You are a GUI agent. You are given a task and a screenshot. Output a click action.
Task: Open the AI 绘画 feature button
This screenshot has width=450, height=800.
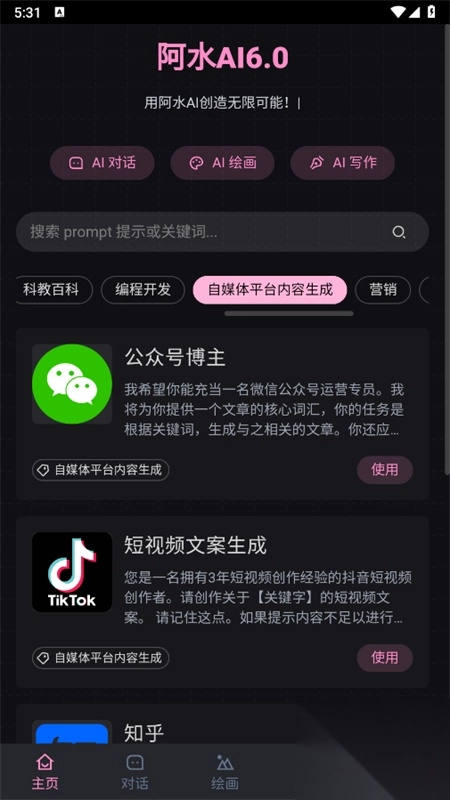(x=222, y=163)
